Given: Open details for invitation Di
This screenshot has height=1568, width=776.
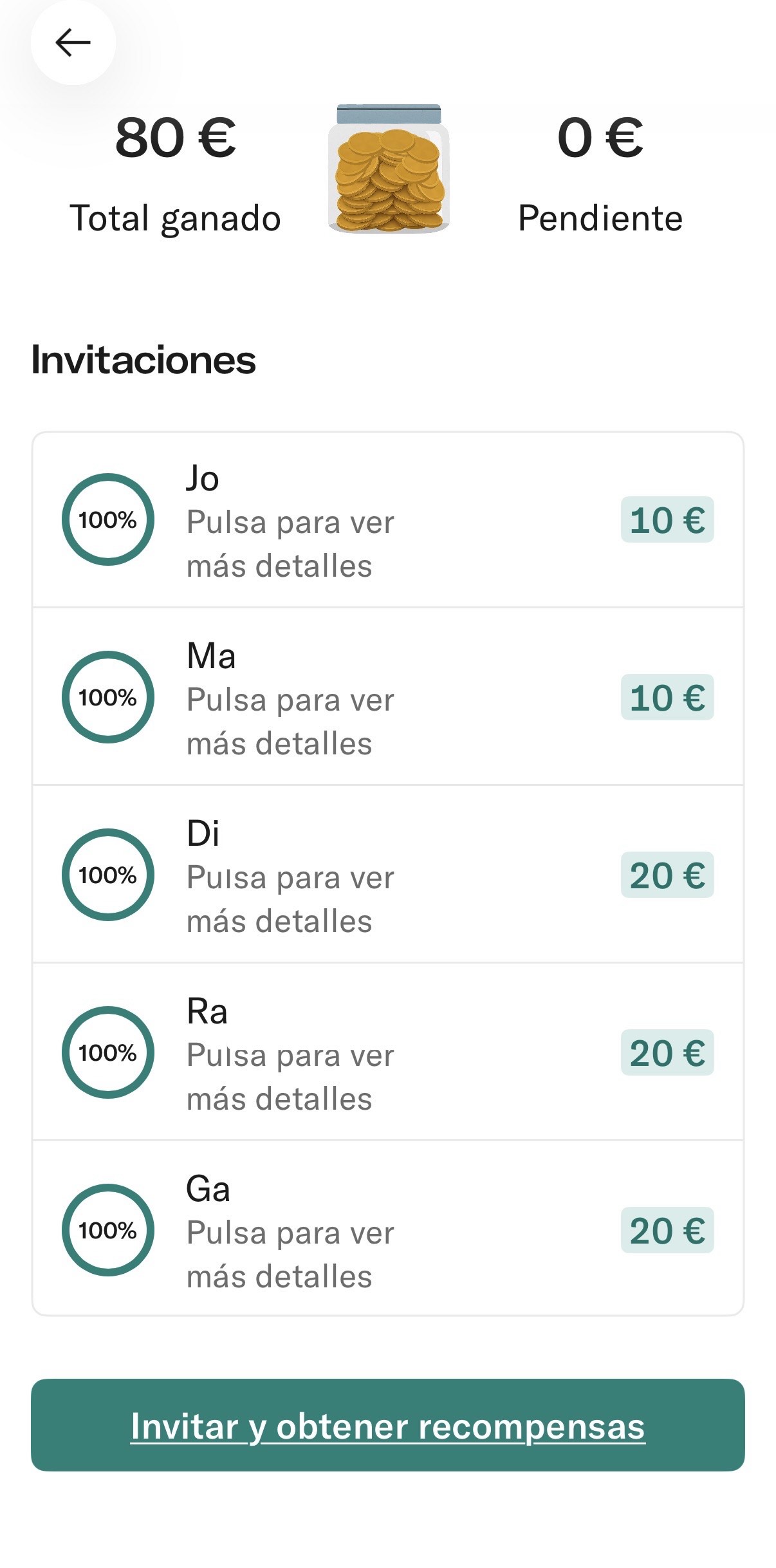Looking at the screenshot, I should point(290,877).
